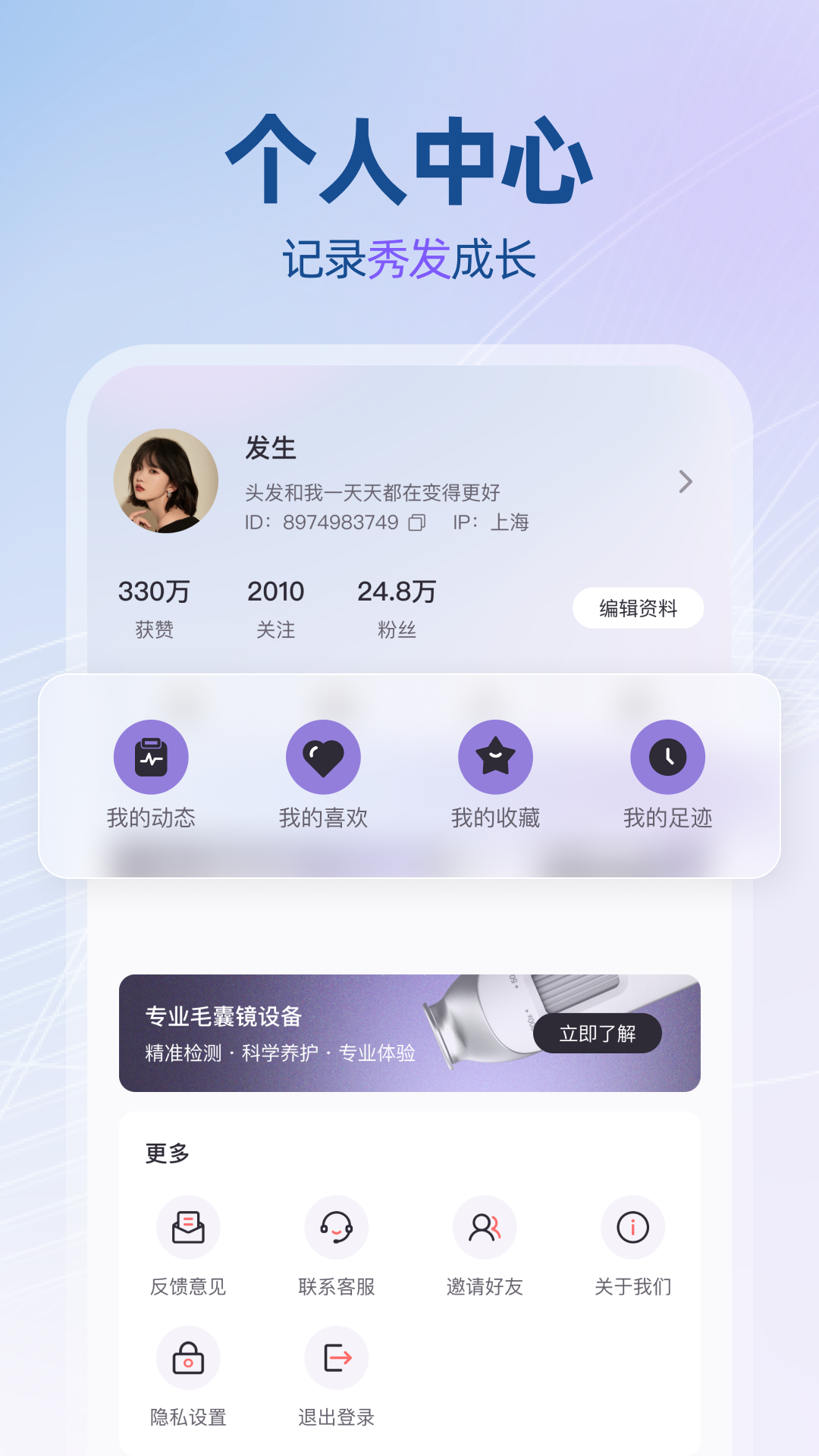Tap the 退出登录 logout icon

point(337,1357)
